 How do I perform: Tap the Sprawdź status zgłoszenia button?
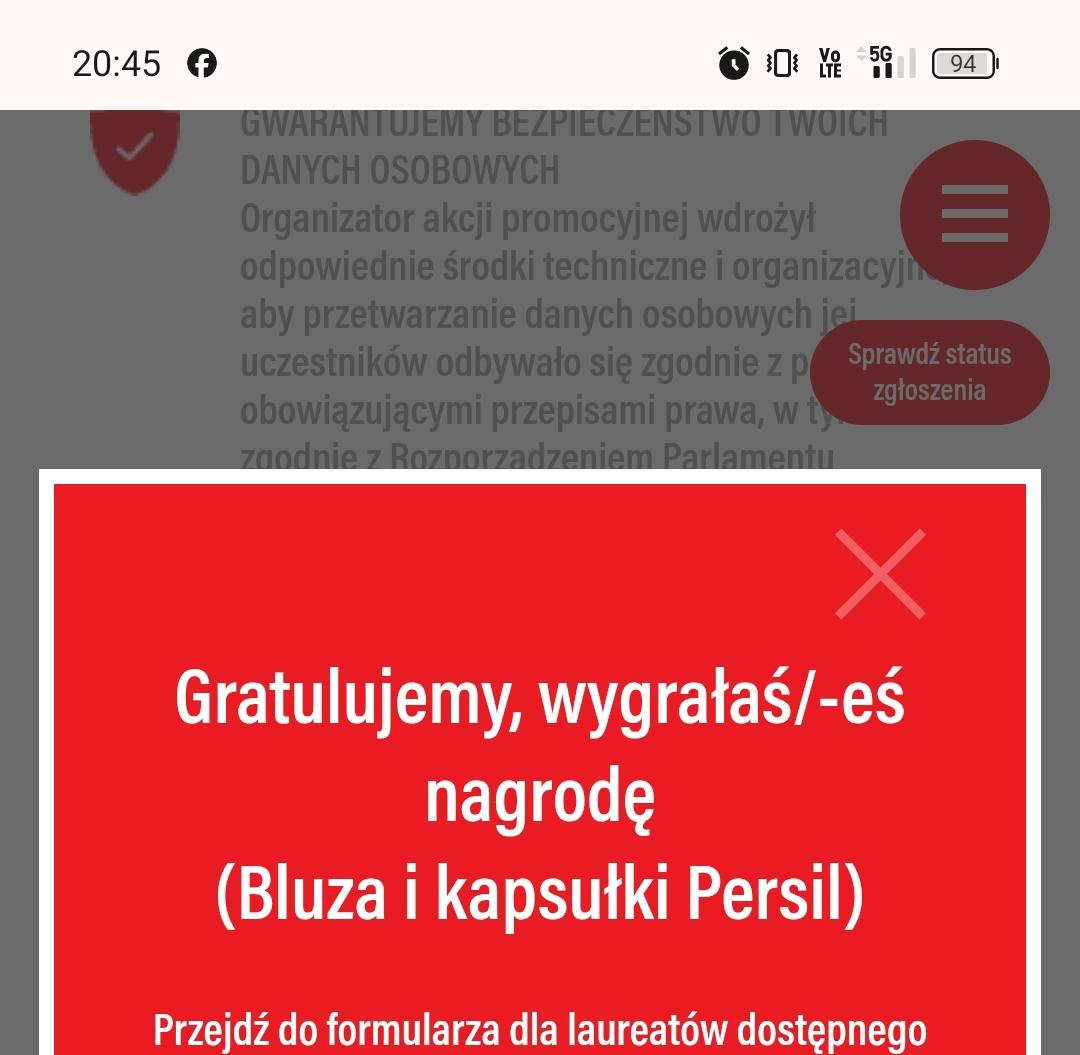coord(929,372)
